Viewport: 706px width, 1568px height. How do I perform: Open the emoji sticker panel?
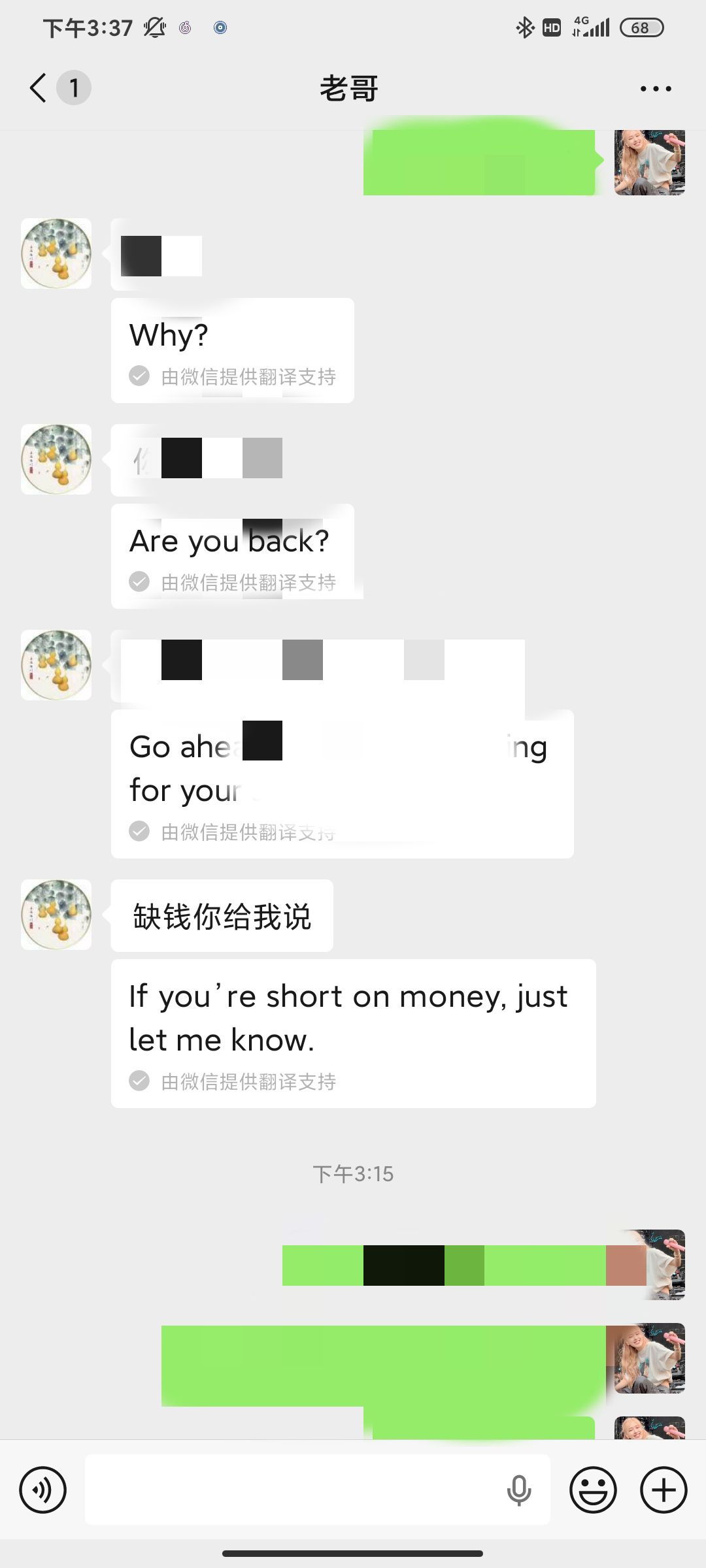point(593,1490)
